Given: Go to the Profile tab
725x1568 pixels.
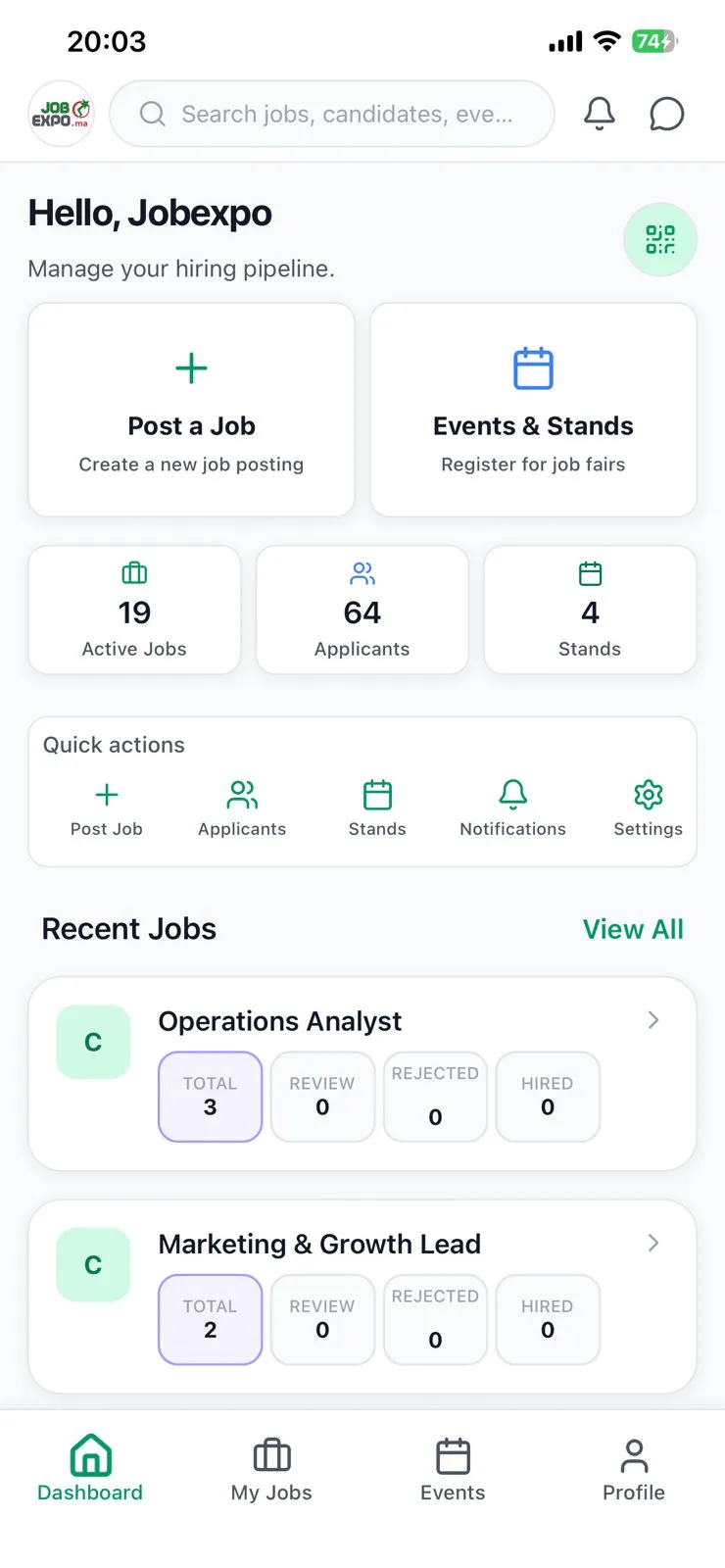Looking at the screenshot, I should 634,1470.
